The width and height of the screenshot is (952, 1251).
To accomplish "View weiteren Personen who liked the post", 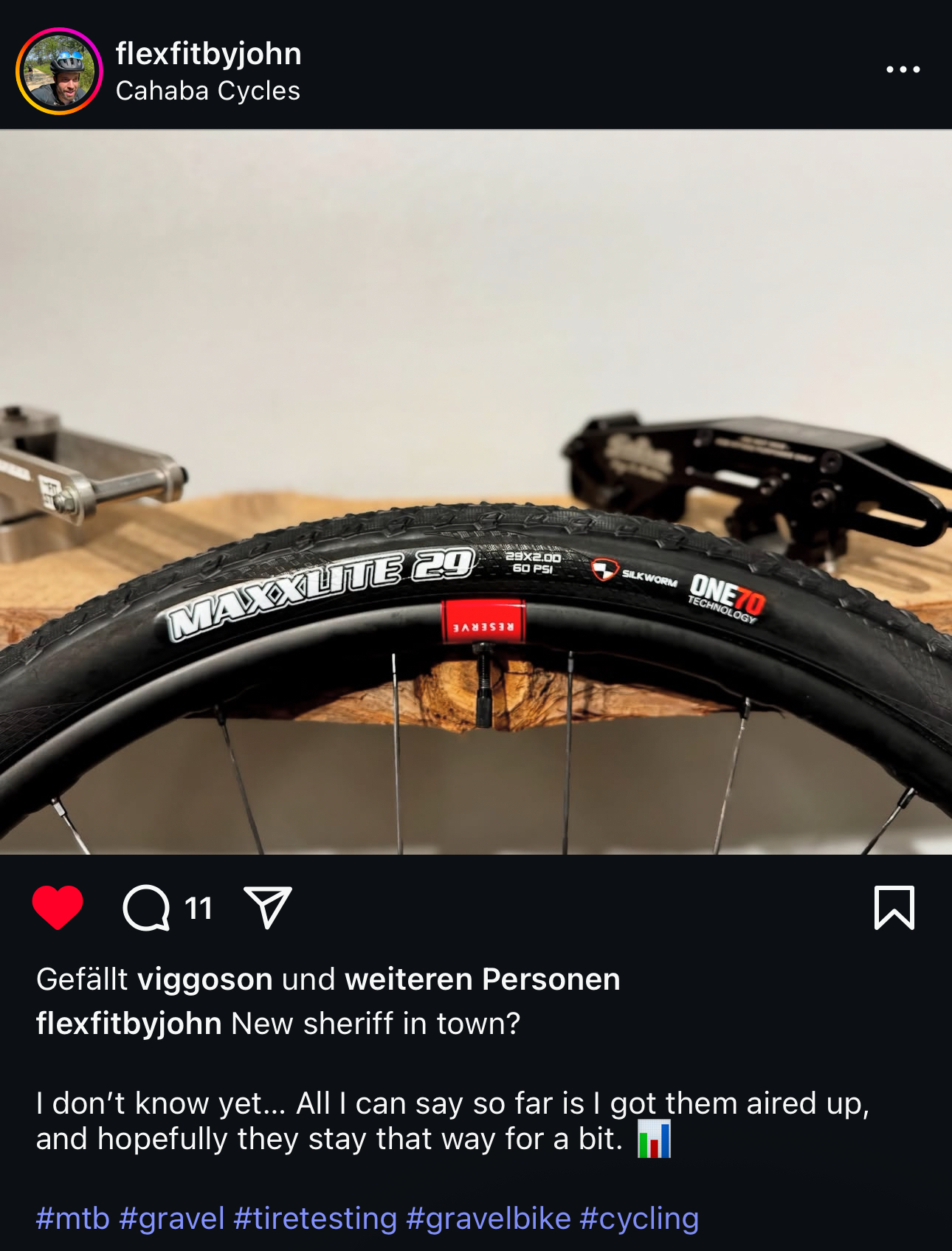I will pyautogui.click(x=482, y=979).
